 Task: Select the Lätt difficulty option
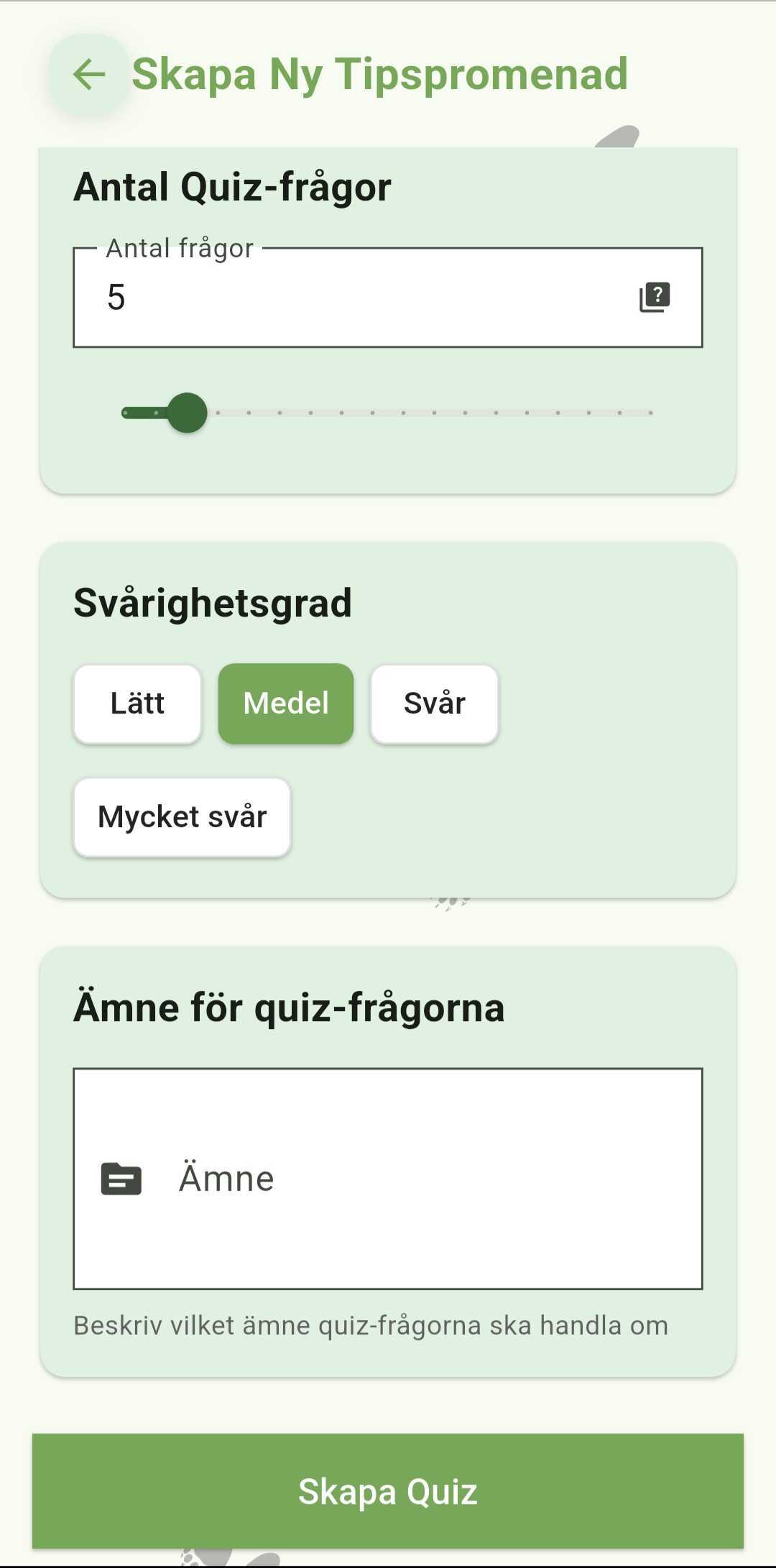[137, 704]
